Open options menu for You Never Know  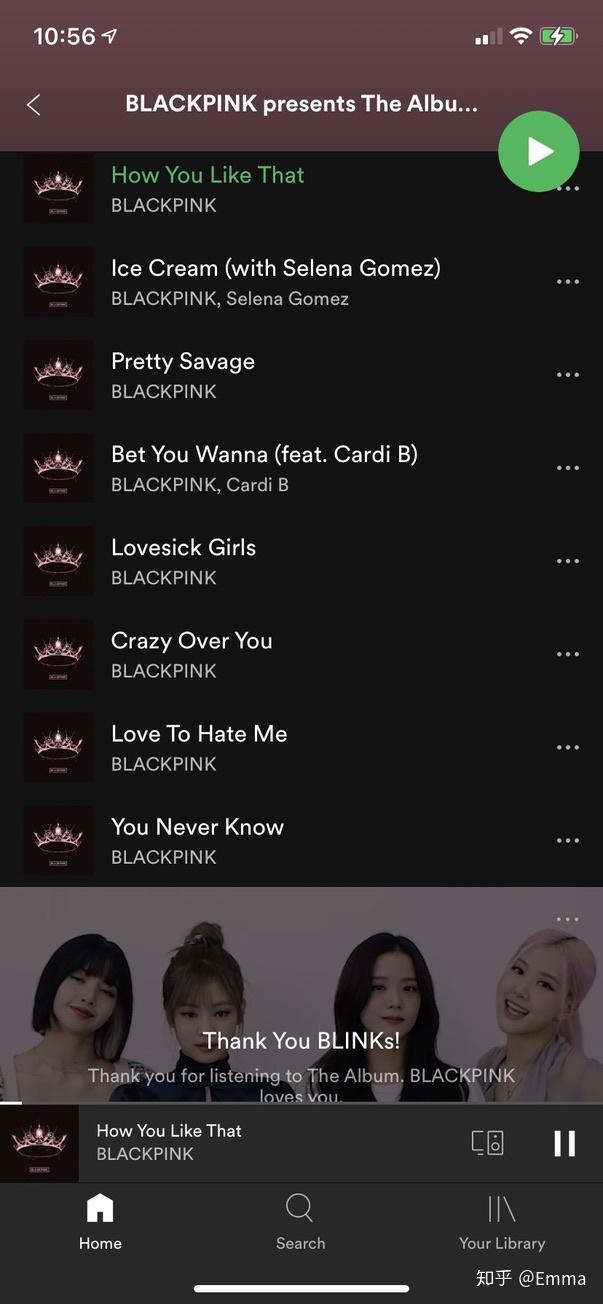(567, 840)
